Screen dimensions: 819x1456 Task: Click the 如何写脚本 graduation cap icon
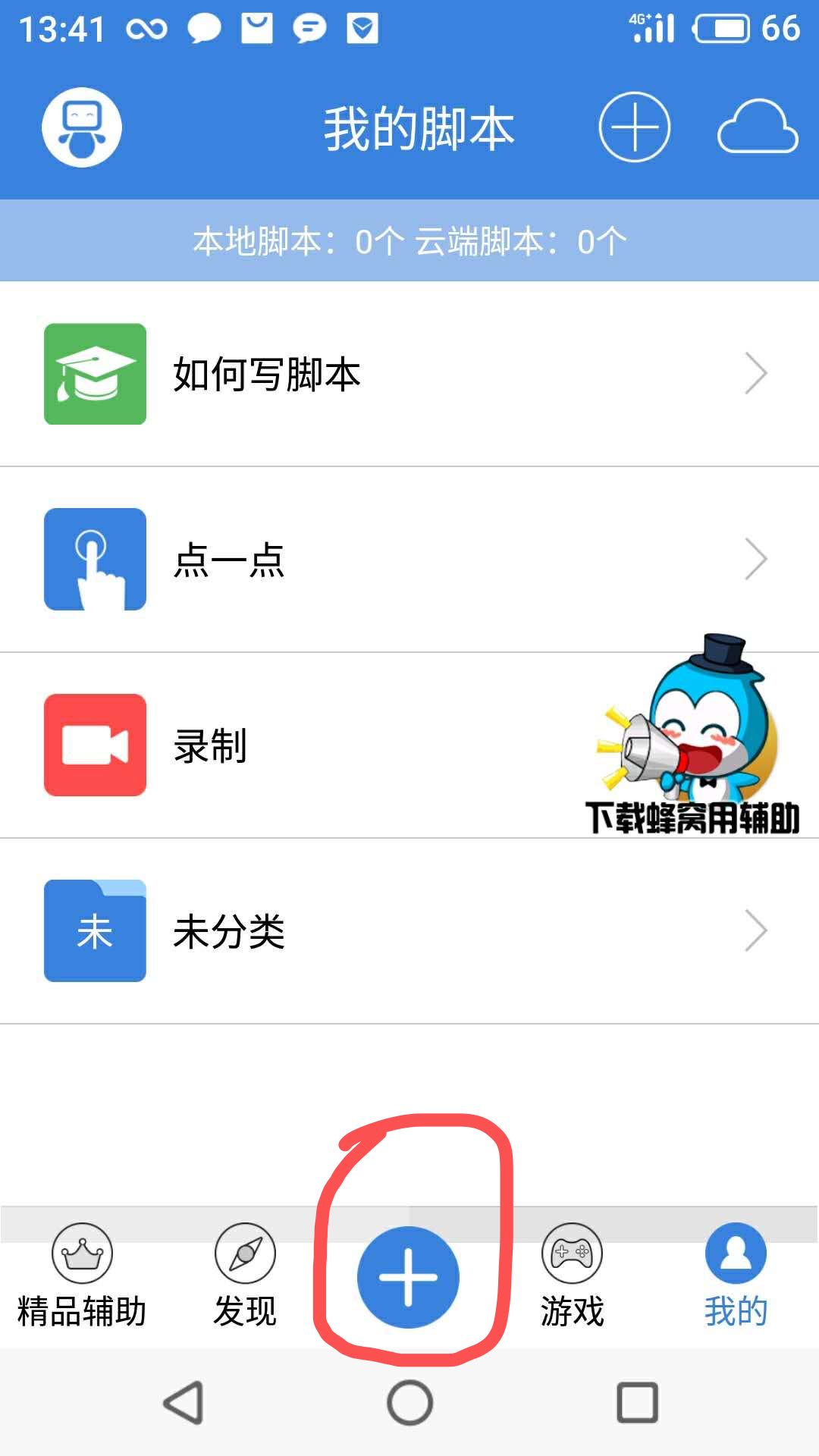[x=94, y=373]
